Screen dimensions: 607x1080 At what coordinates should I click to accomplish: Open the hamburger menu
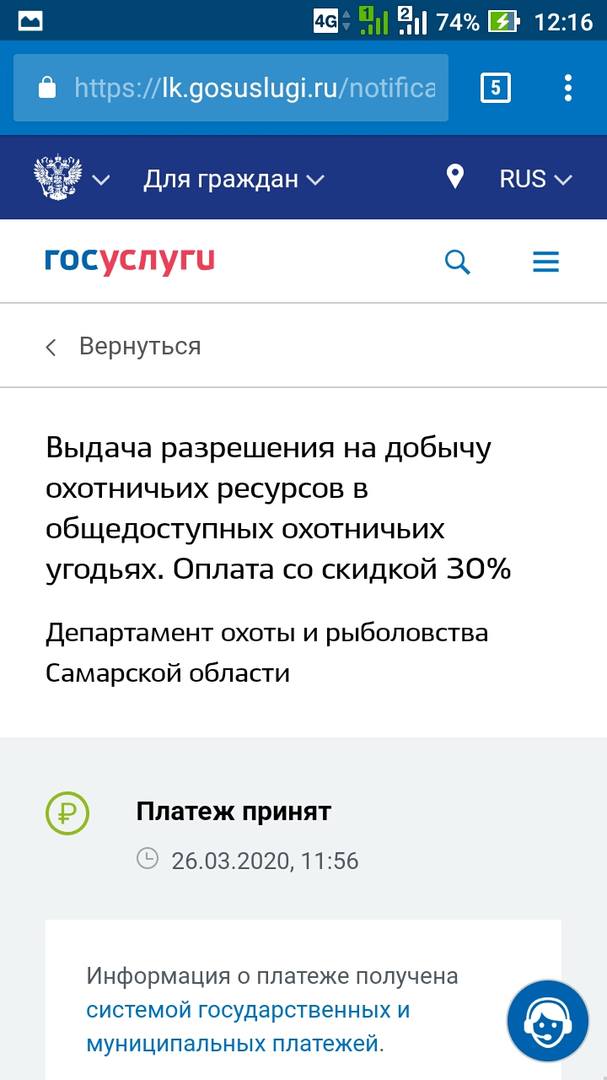(x=545, y=262)
